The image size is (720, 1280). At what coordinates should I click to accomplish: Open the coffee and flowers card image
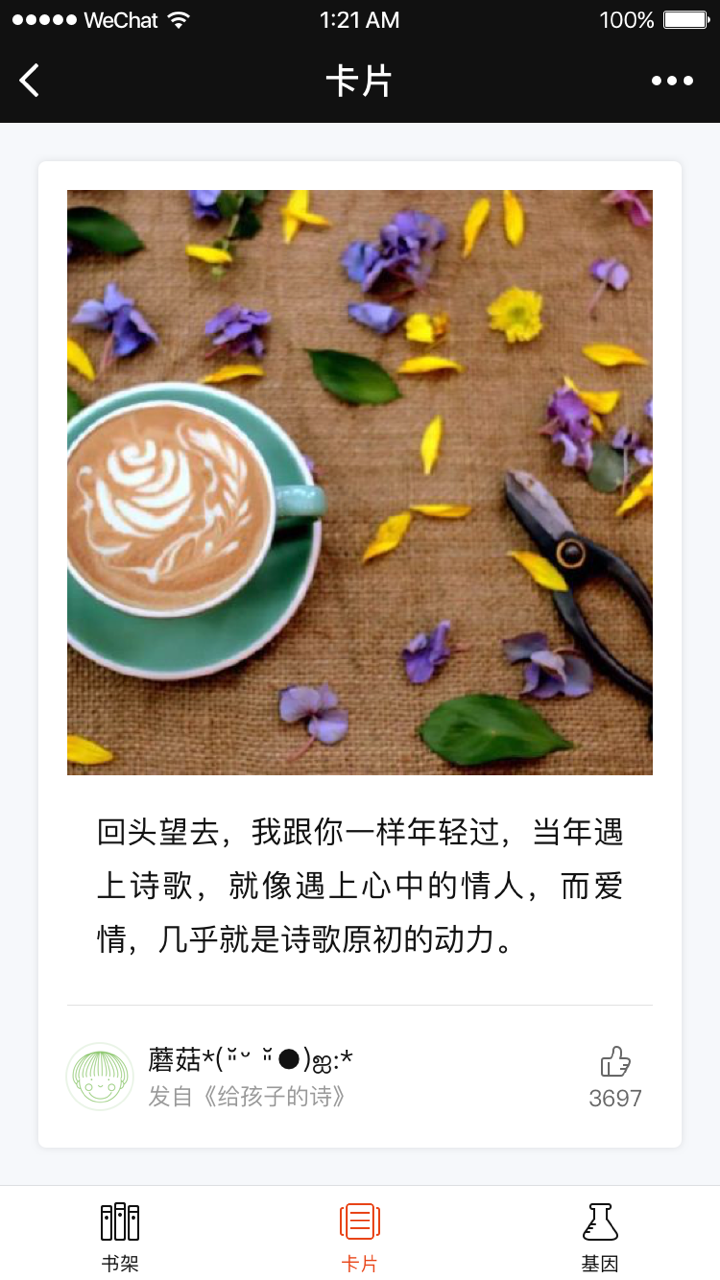tap(360, 482)
